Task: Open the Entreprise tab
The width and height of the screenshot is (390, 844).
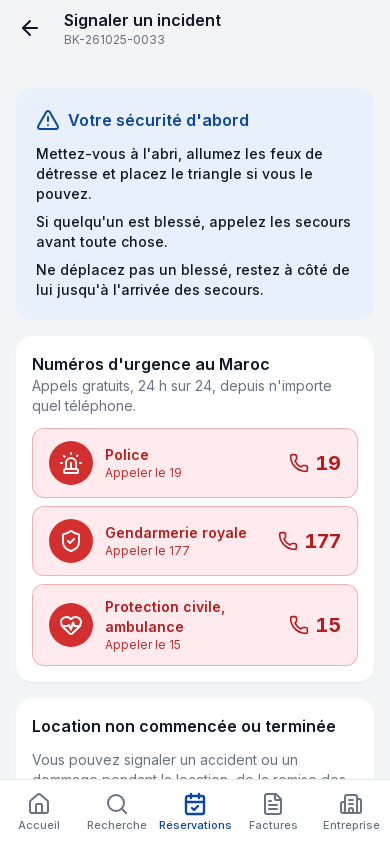Action: coord(351,812)
